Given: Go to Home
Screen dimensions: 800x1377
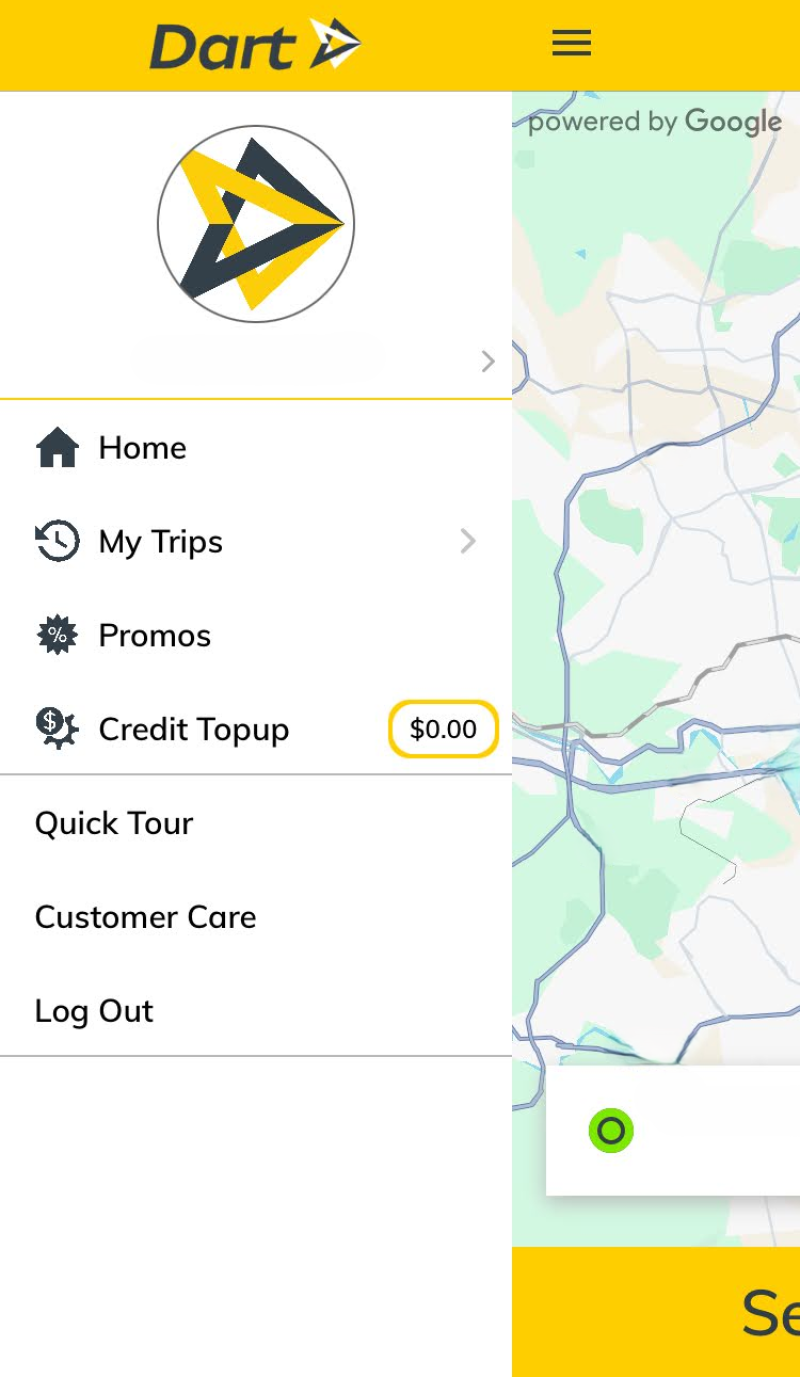Looking at the screenshot, I should coord(142,448).
